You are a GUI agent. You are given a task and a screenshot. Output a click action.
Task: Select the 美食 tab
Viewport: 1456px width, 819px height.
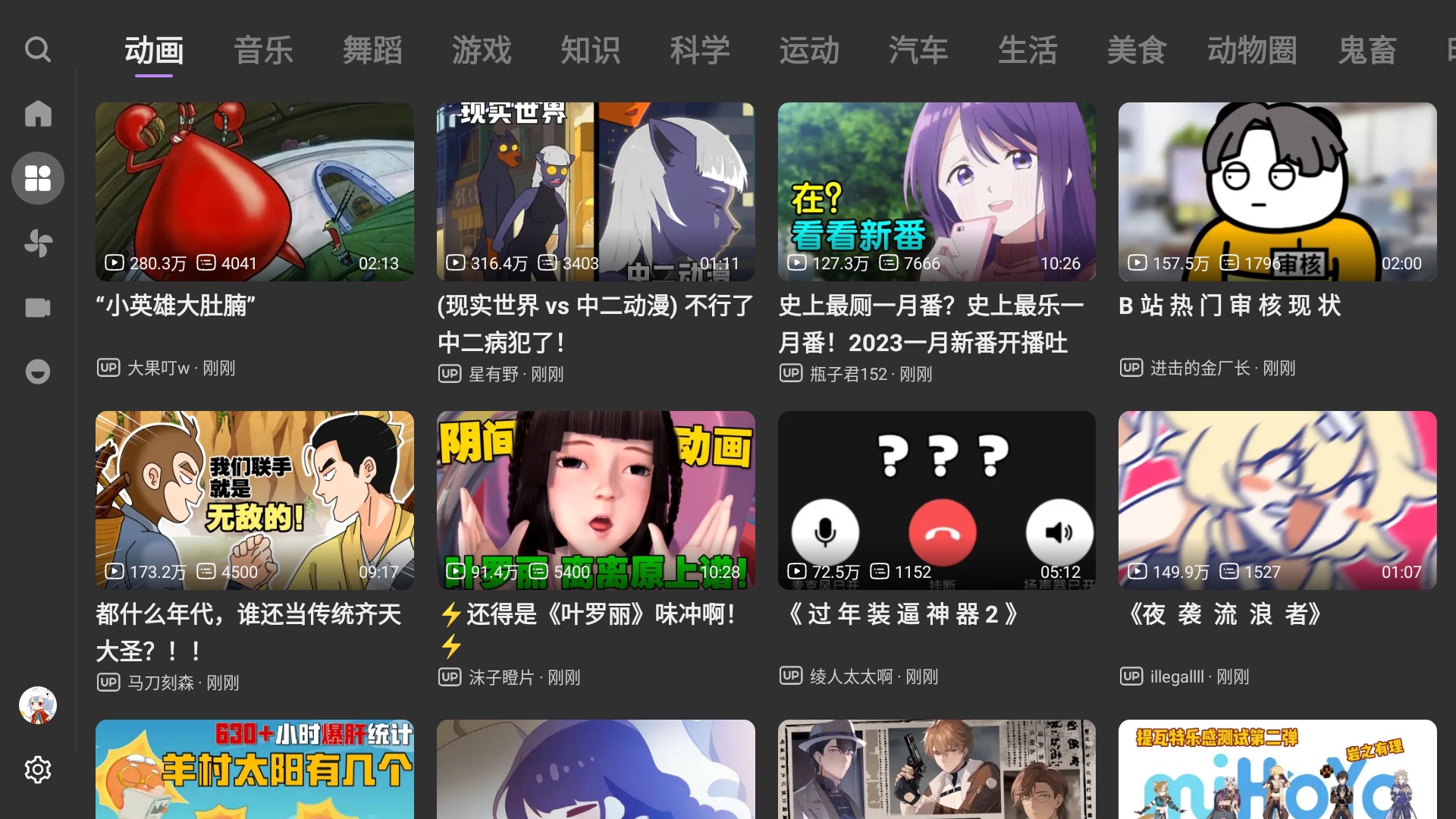1136,50
